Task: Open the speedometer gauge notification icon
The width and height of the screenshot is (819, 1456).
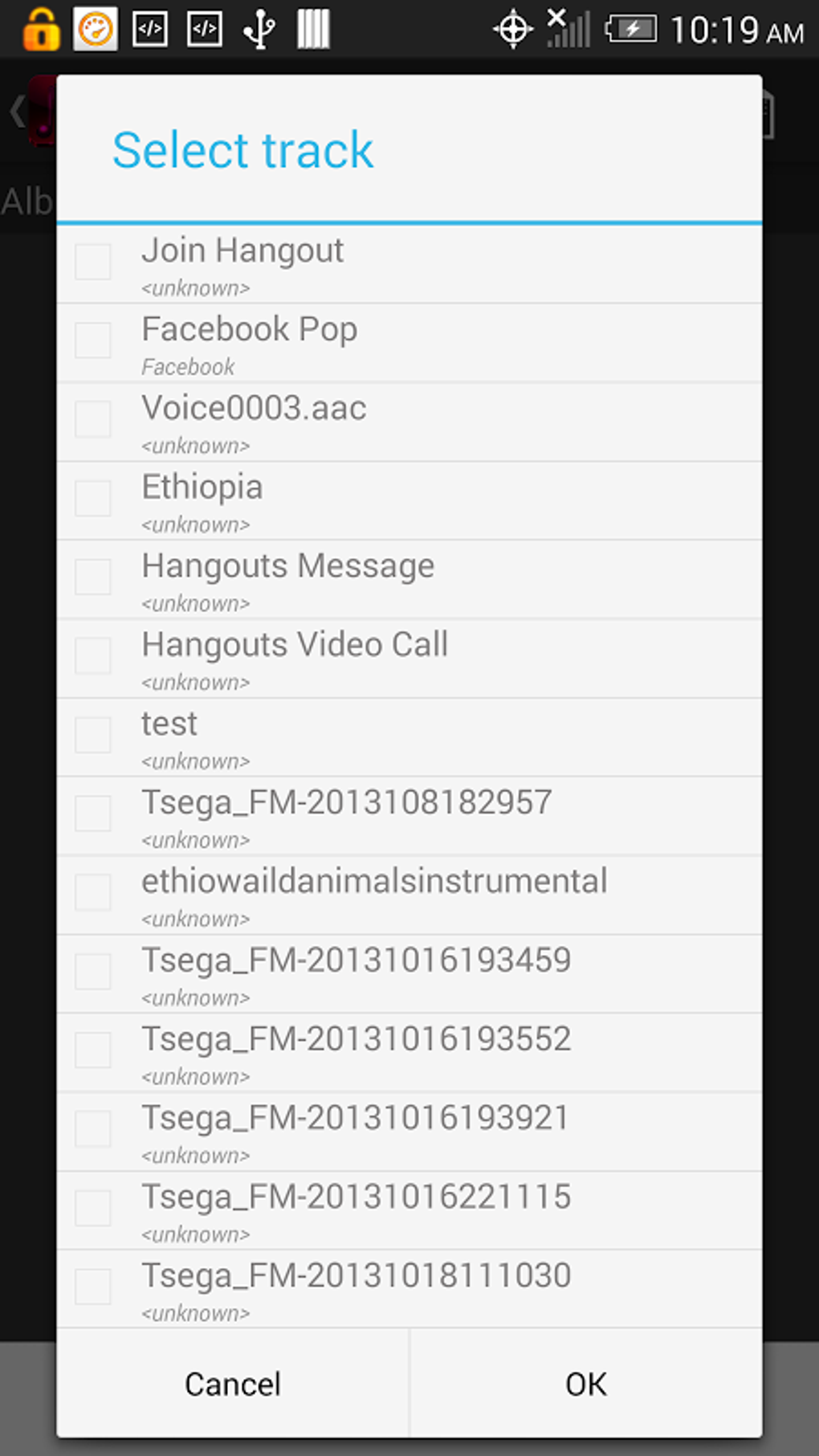Action: (94, 28)
